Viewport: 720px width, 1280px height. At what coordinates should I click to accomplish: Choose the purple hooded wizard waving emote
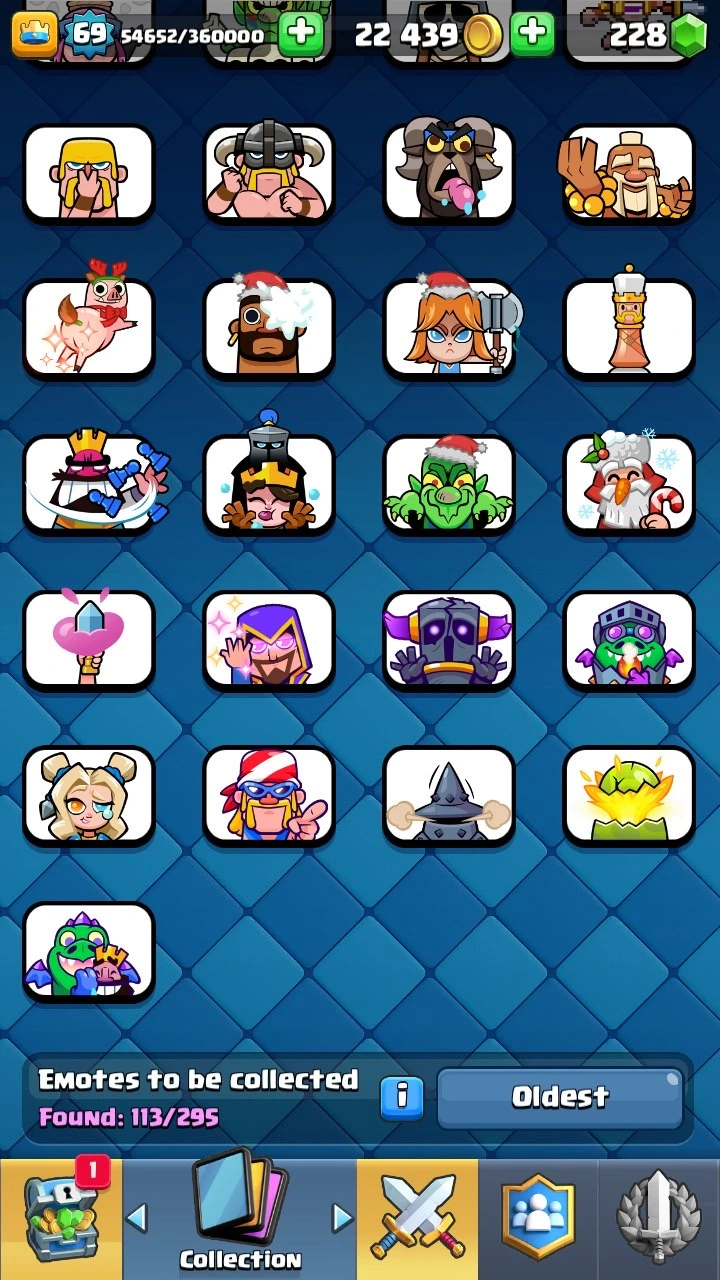[269, 639]
